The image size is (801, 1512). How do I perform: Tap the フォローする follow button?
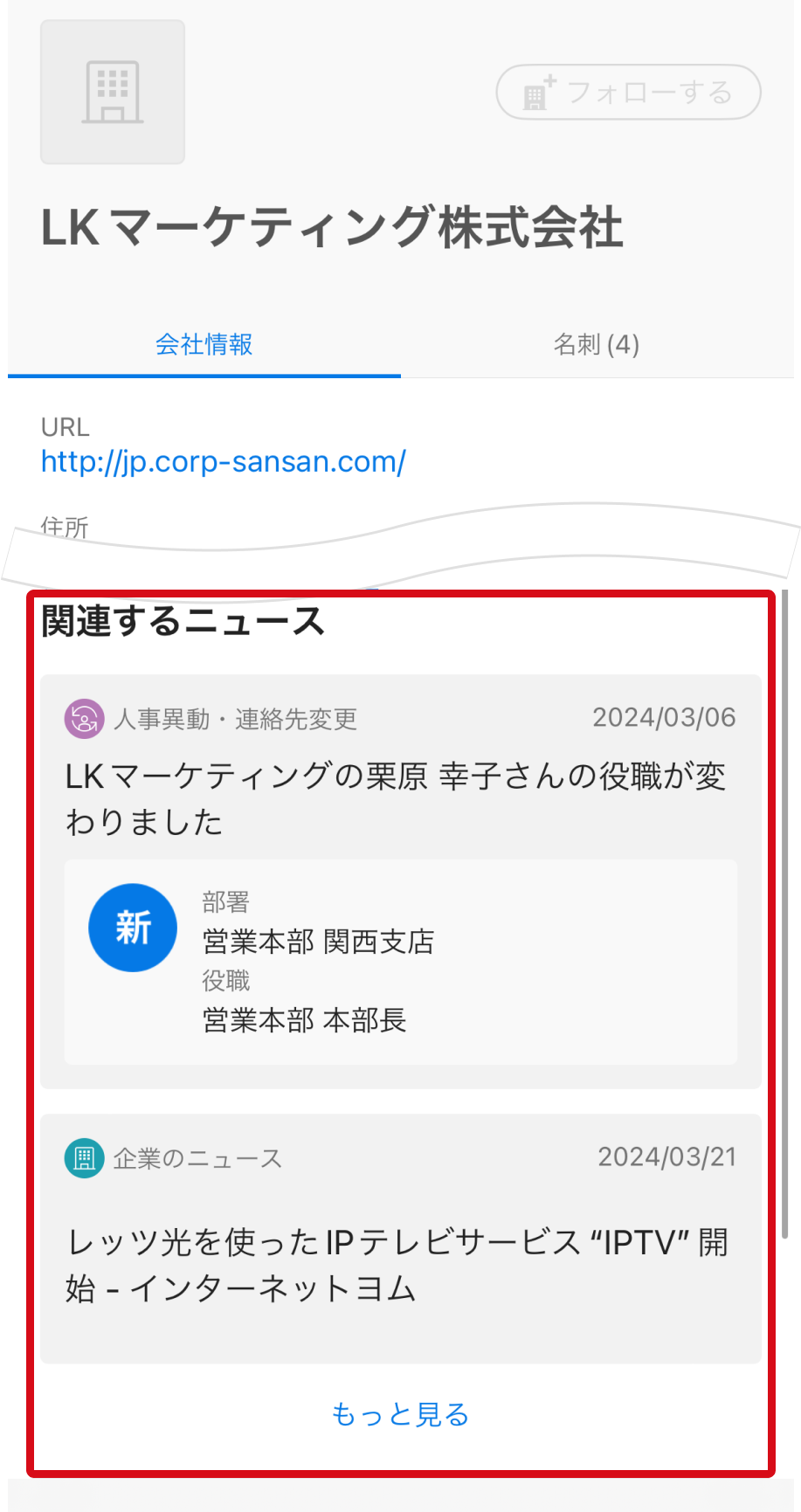coord(628,93)
